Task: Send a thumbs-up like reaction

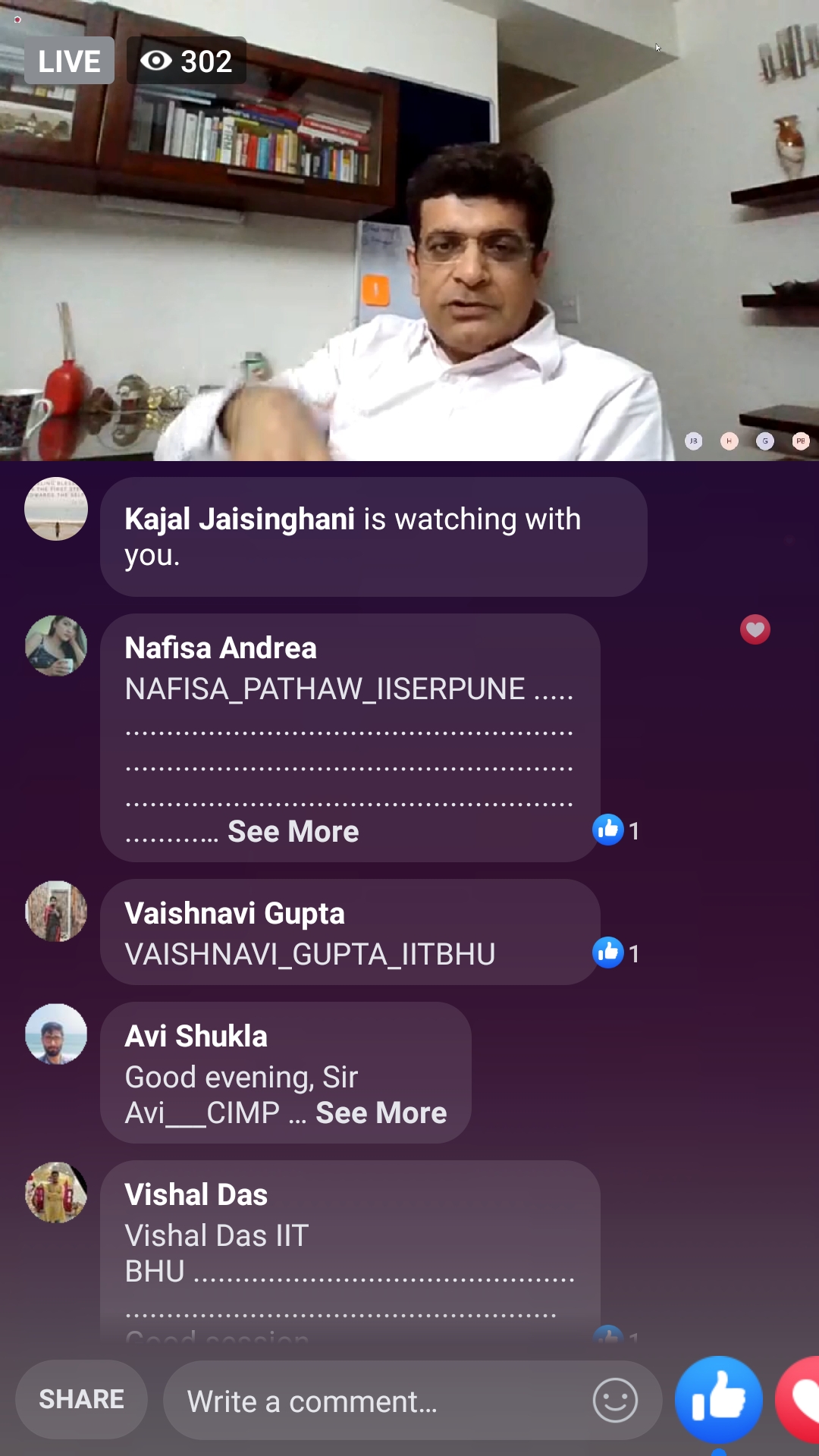Action: (x=718, y=1399)
